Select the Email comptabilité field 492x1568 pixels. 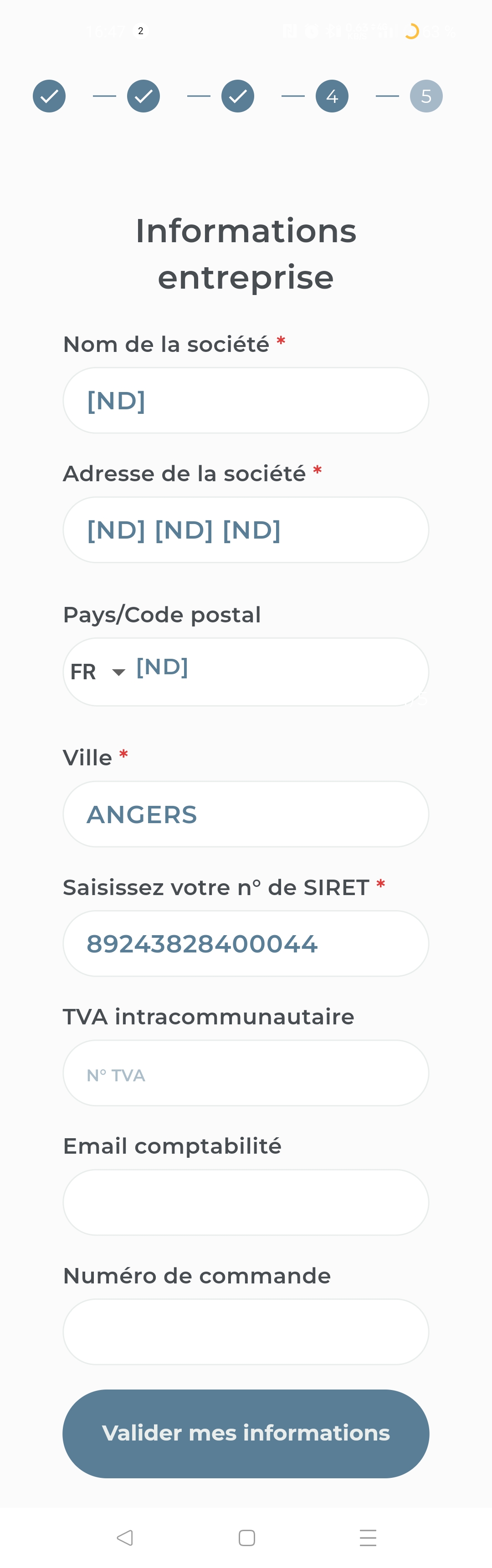(246, 1203)
